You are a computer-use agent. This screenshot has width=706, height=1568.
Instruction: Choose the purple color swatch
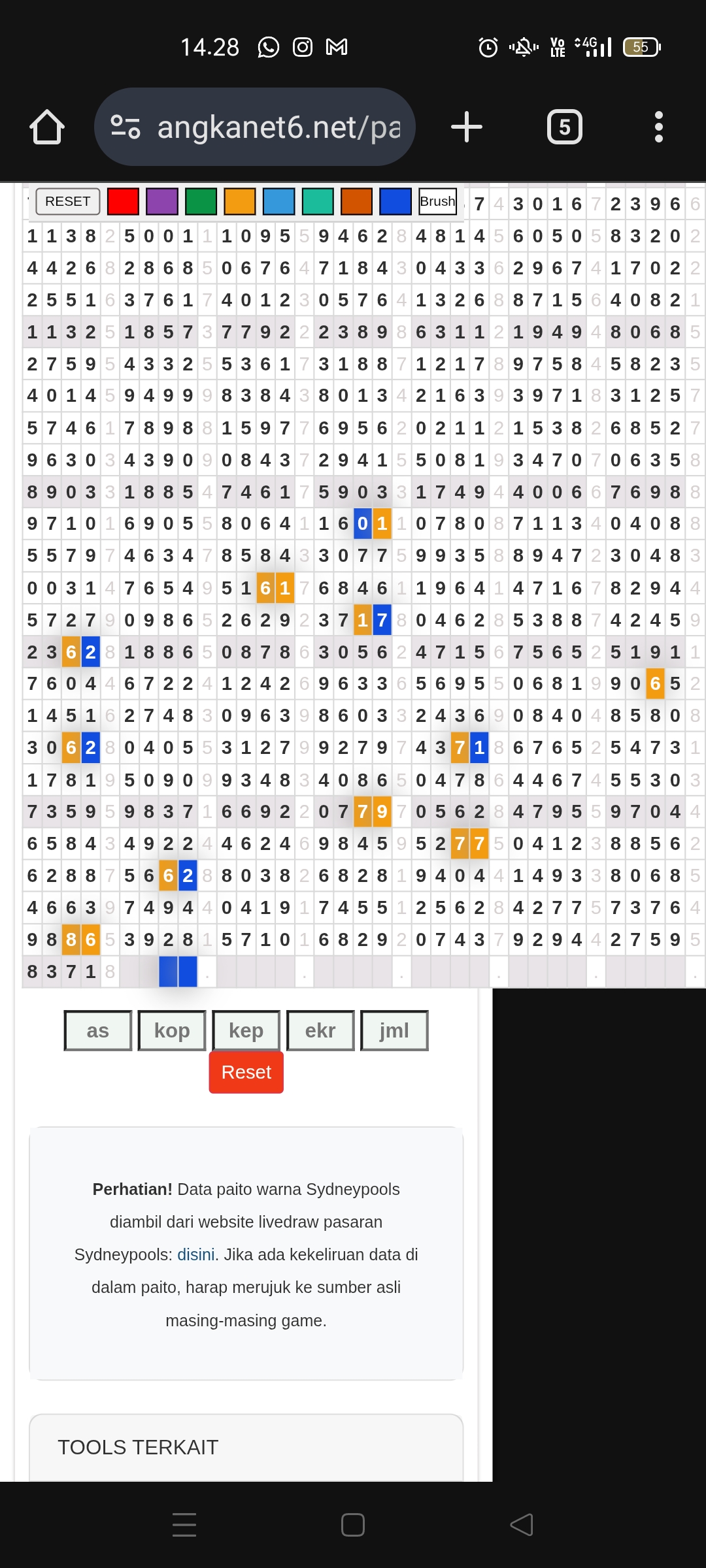pyautogui.click(x=162, y=201)
